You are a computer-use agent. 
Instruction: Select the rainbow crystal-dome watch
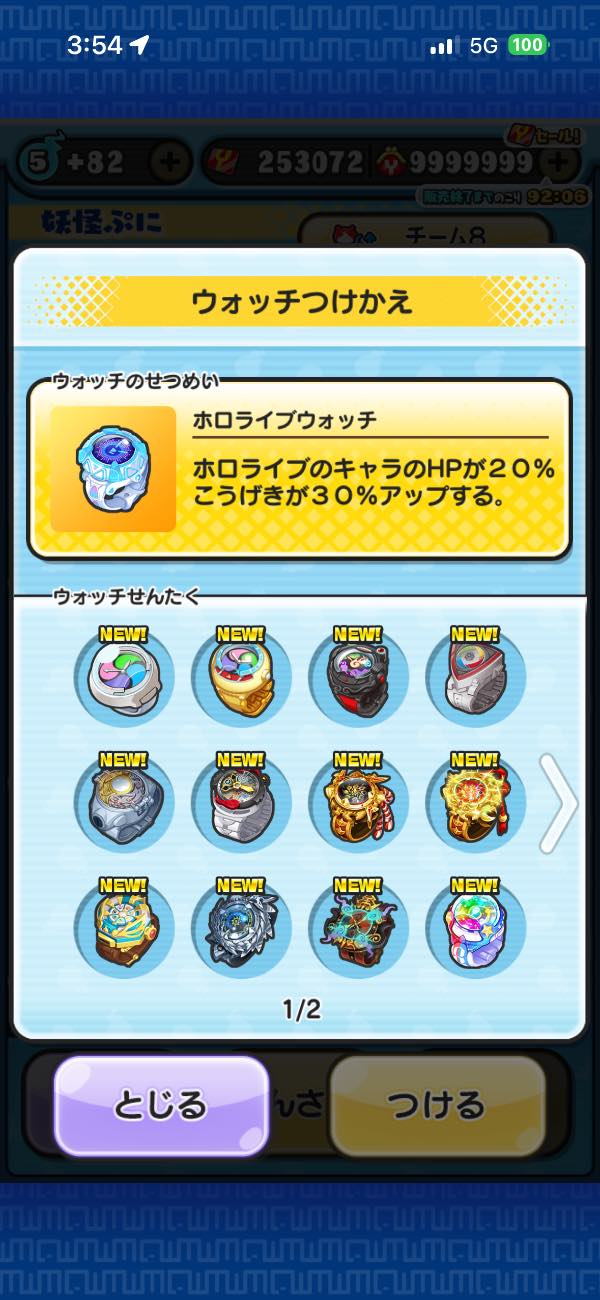tap(475, 927)
